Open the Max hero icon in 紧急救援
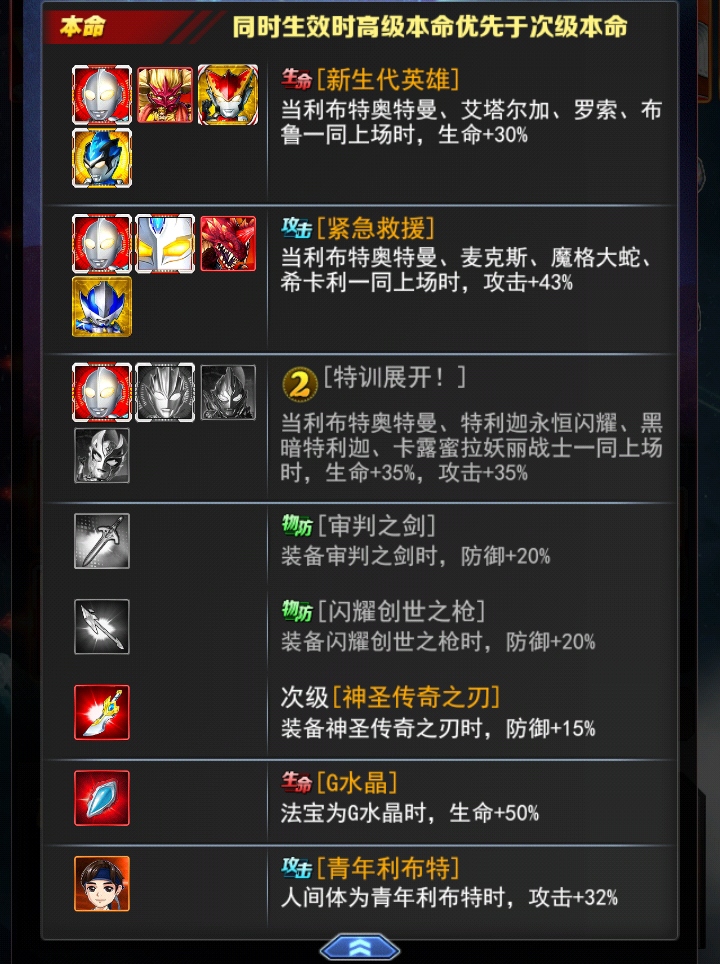Image resolution: width=720 pixels, height=964 pixels. 165,244
